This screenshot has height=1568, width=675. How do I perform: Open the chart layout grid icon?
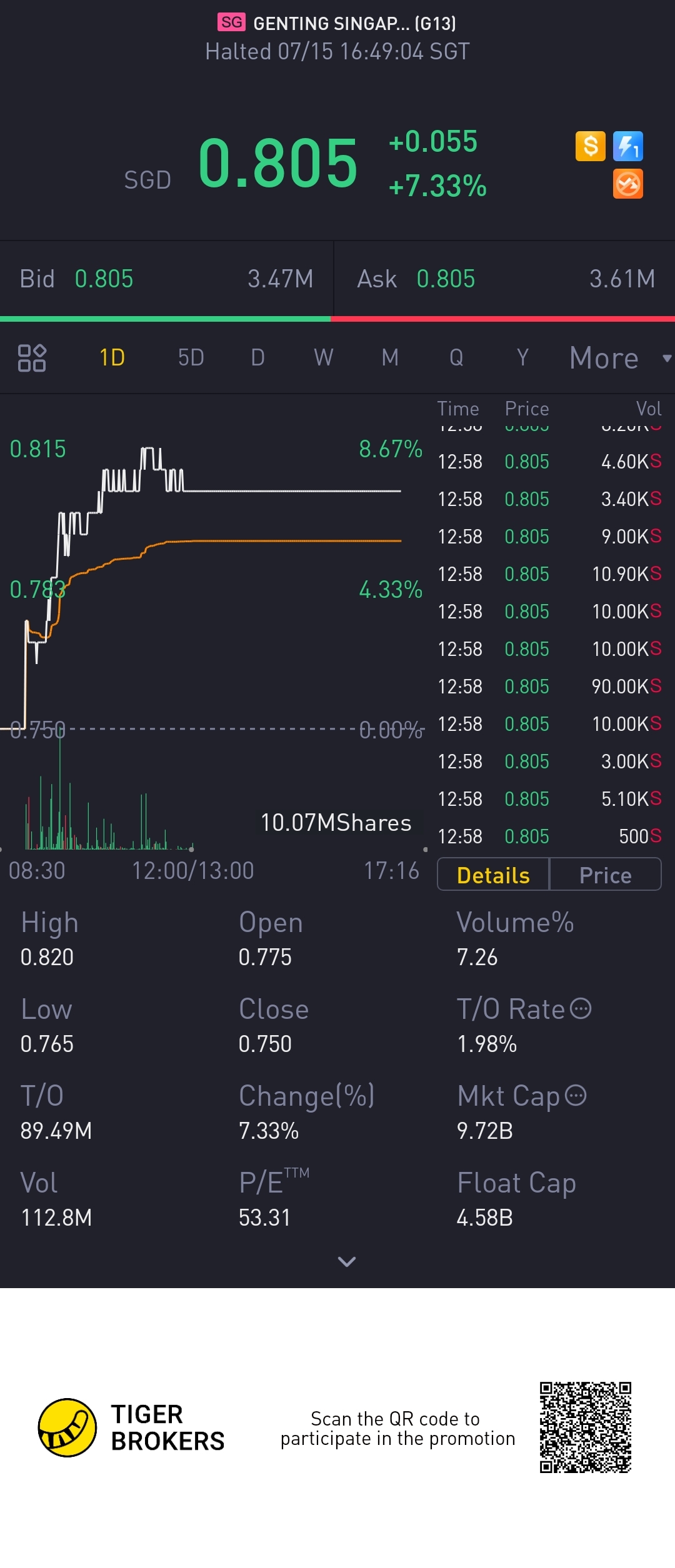(x=32, y=358)
